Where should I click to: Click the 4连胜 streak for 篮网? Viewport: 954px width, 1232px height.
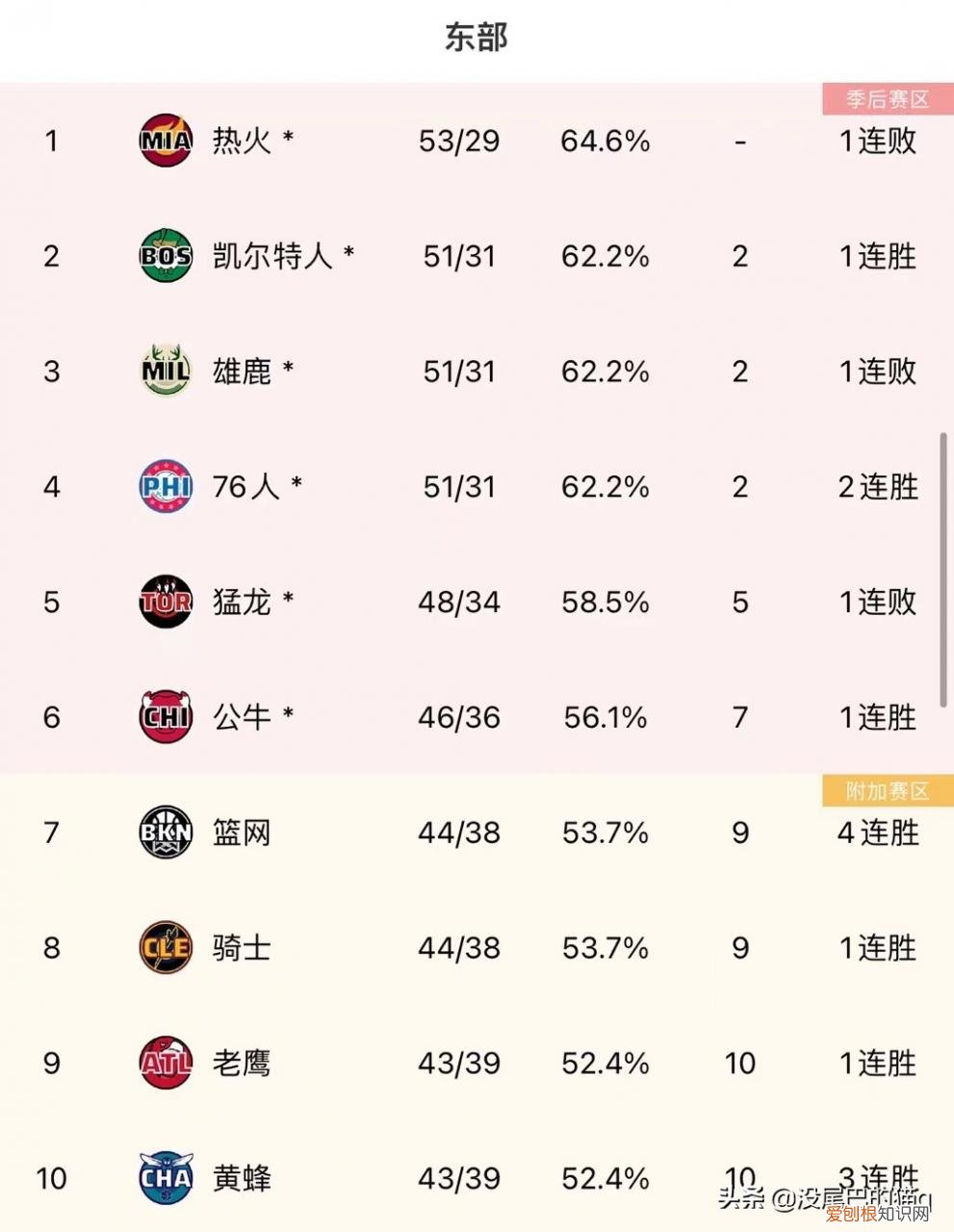[x=875, y=834]
